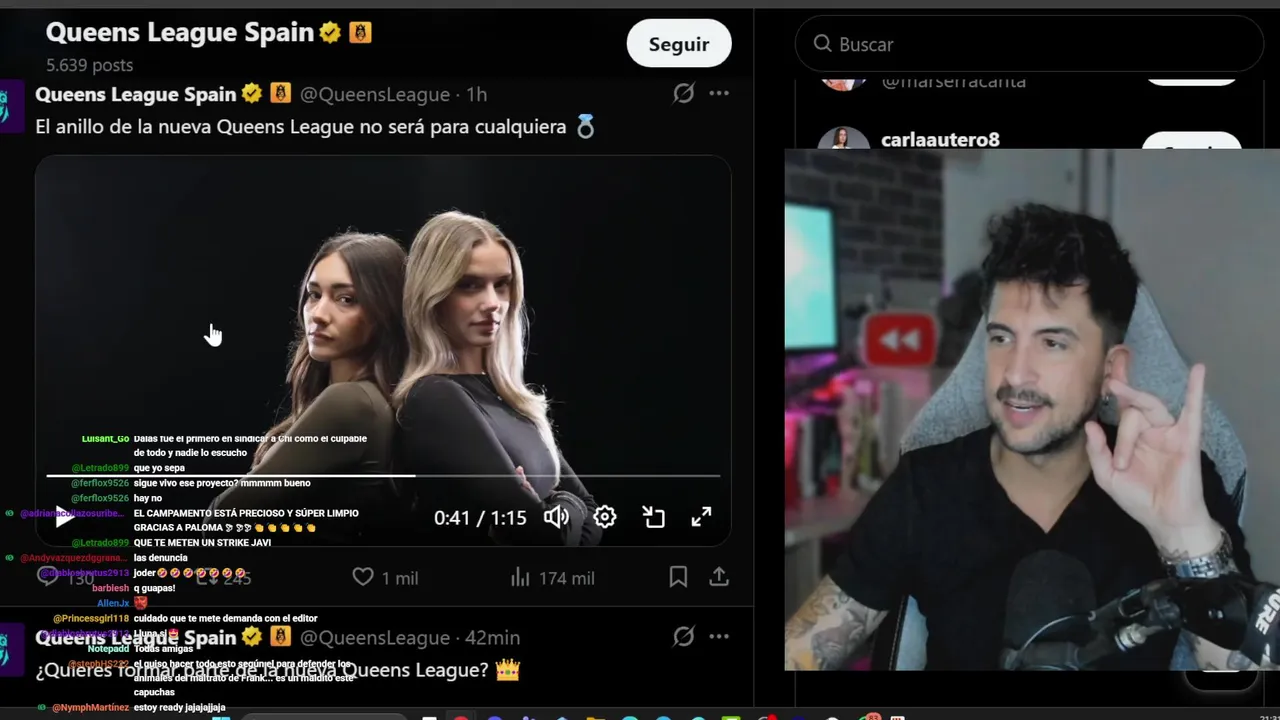This screenshot has height=720, width=1280.
Task: Mute the video sound
Action: click(556, 517)
